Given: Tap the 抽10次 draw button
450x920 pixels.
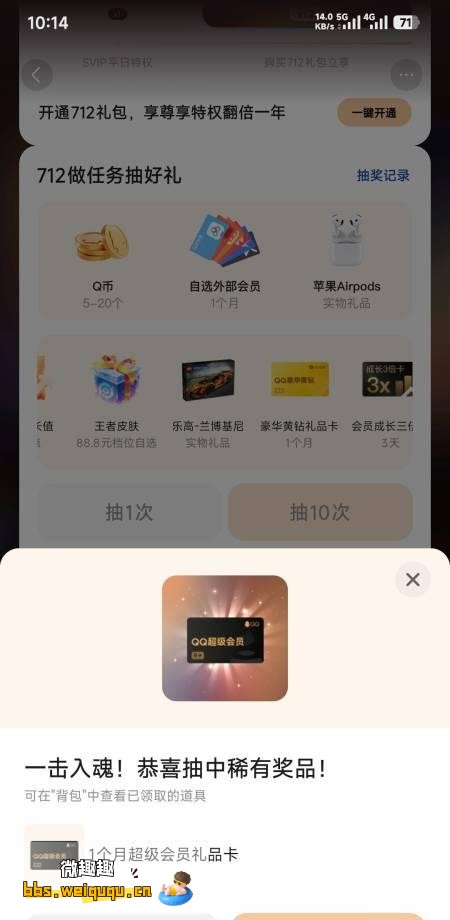Looking at the screenshot, I should point(320,512).
